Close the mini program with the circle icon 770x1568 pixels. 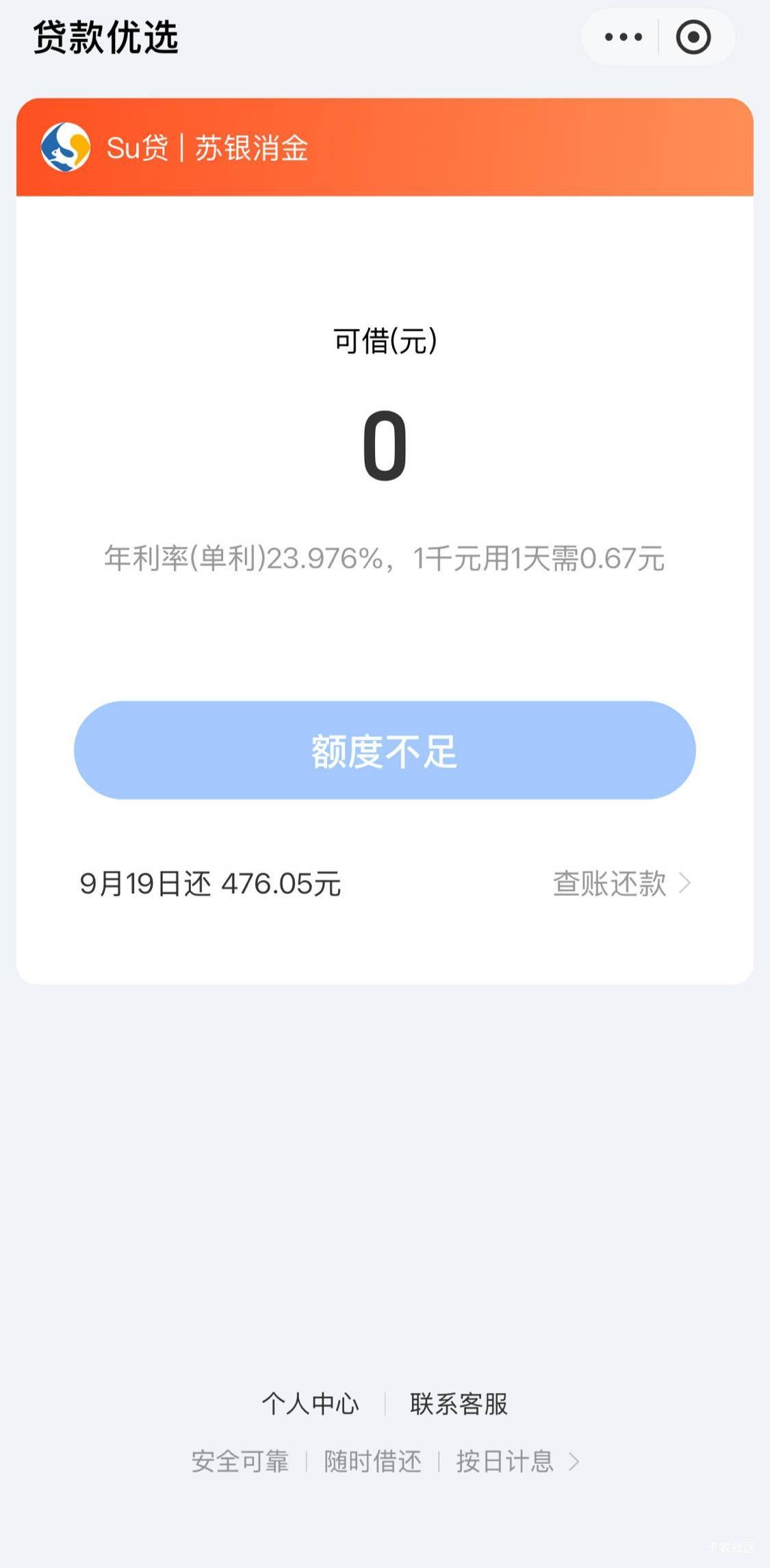(x=693, y=37)
